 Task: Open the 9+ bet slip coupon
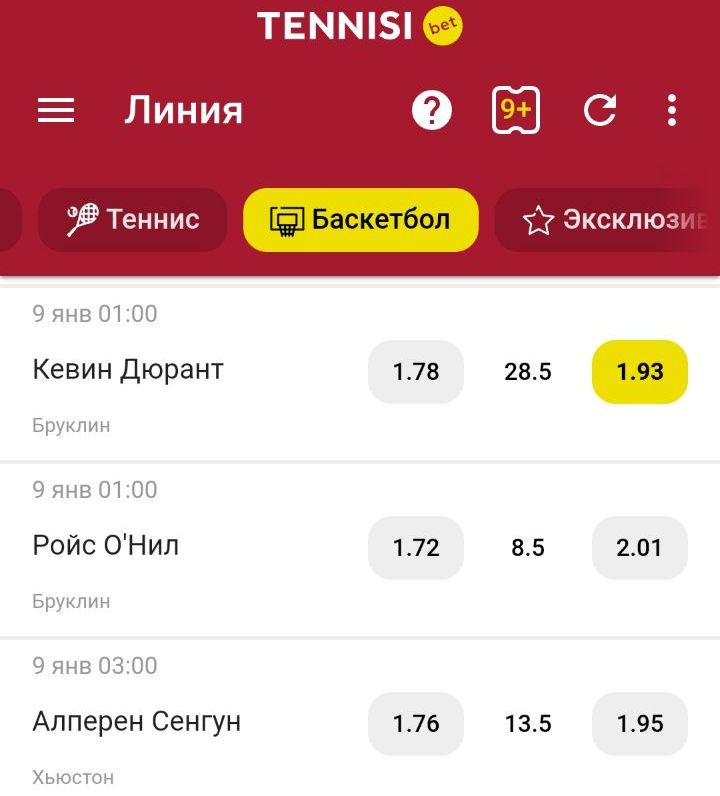516,110
